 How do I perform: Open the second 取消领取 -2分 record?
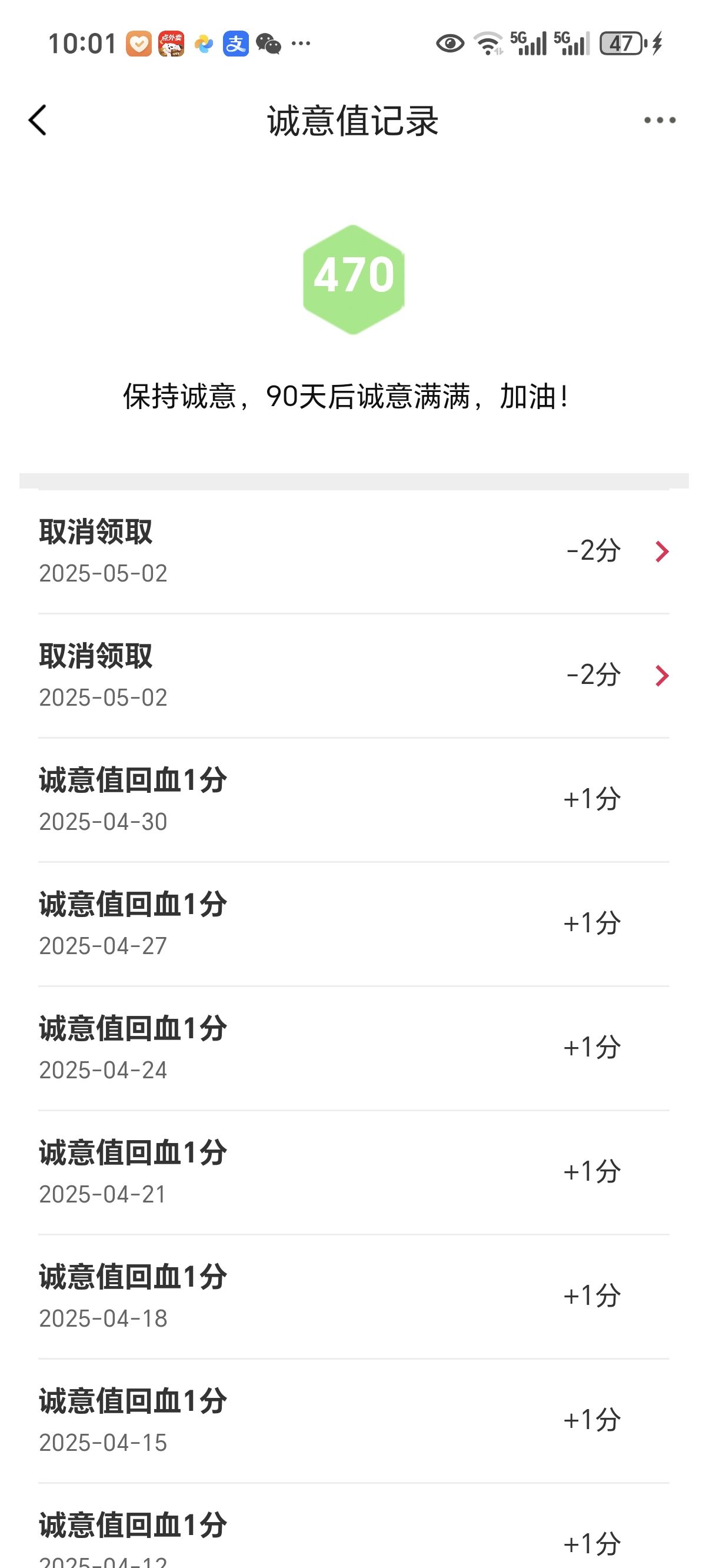click(354, 676)
